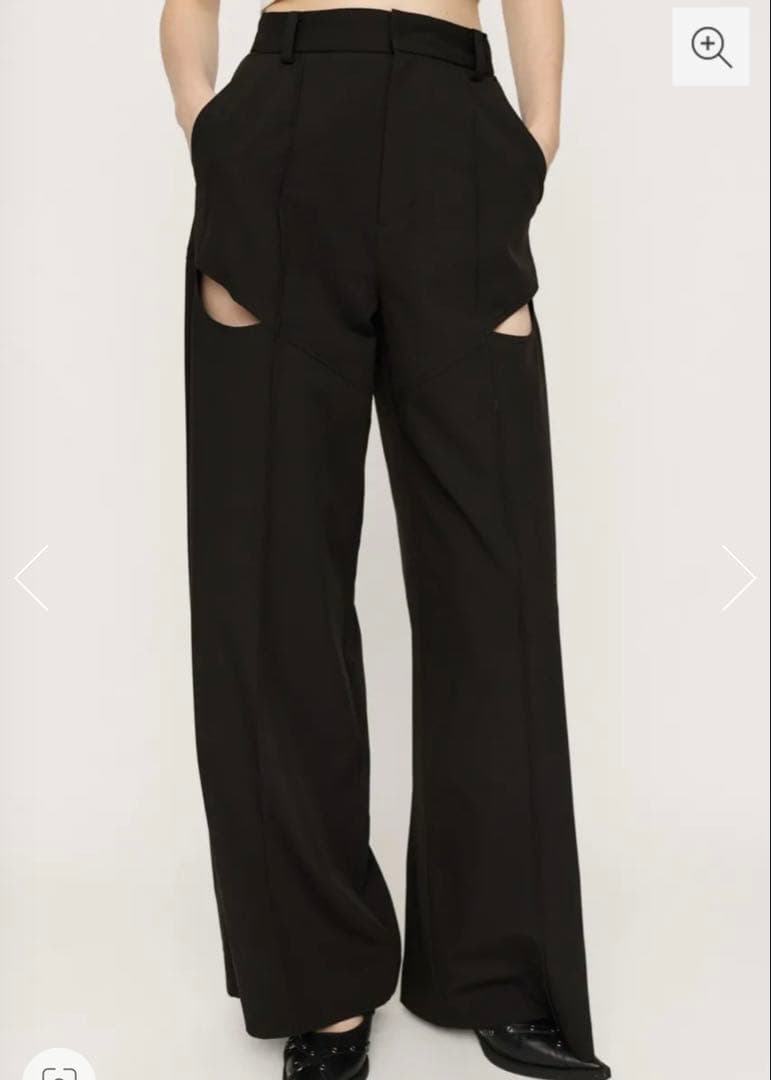This screenshot has height=1080, width=771.
Task: Activate the magnifying glass control
Action: coord(710,46)
